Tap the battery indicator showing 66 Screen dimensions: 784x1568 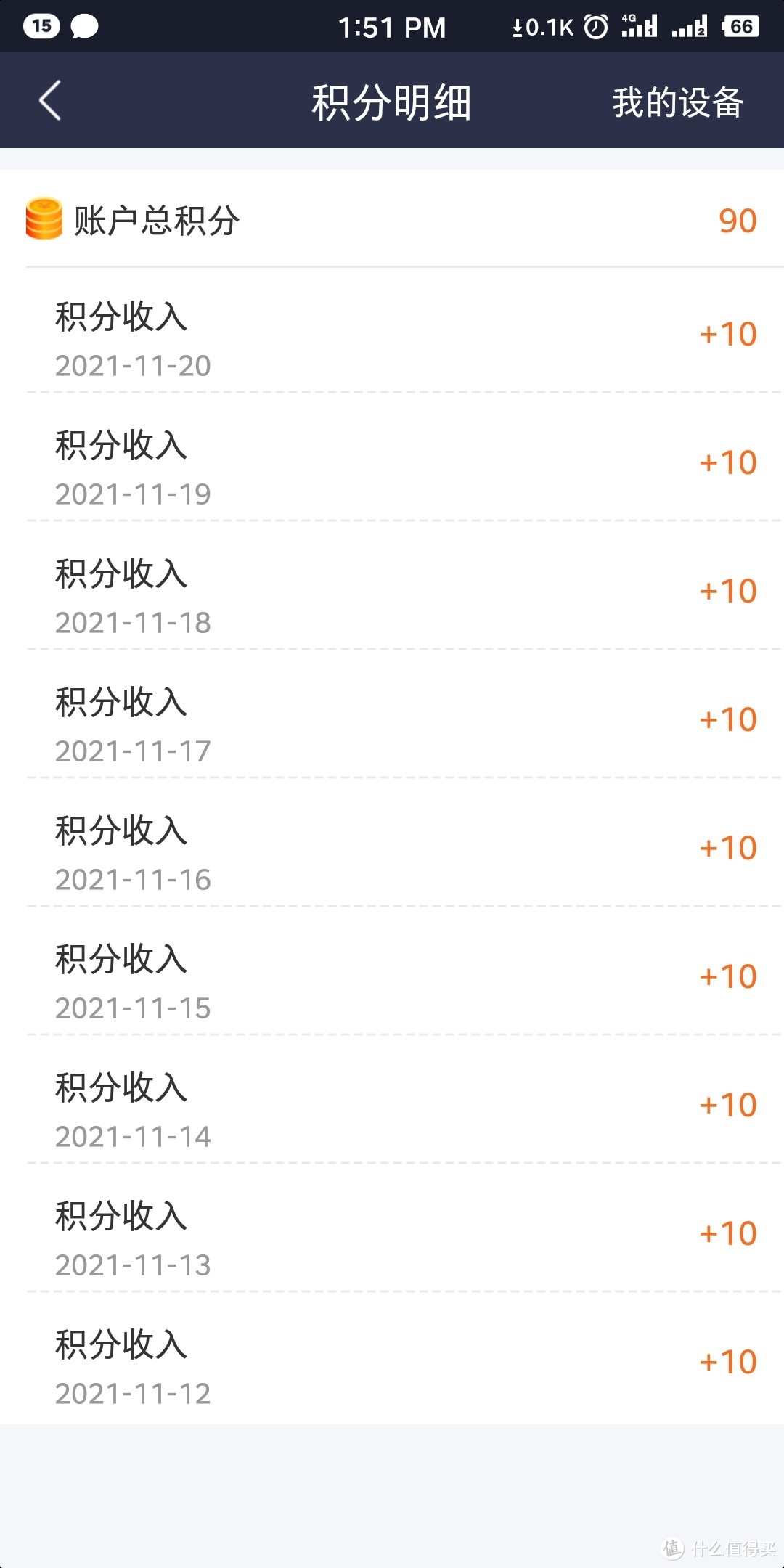tap(742, 26)
